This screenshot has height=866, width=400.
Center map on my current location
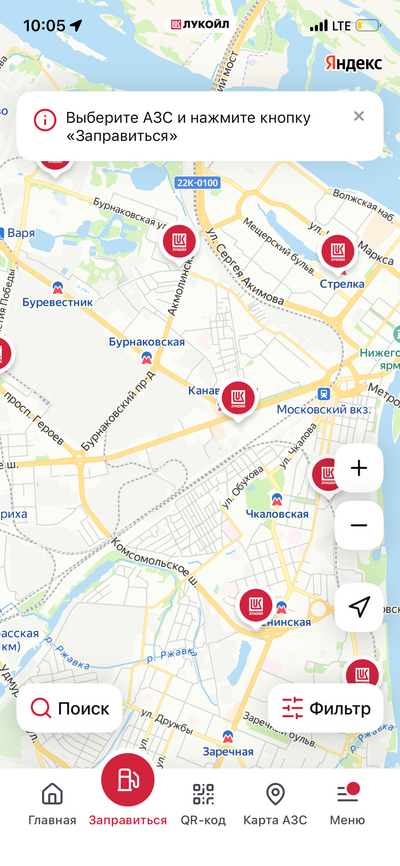point(359,608)
